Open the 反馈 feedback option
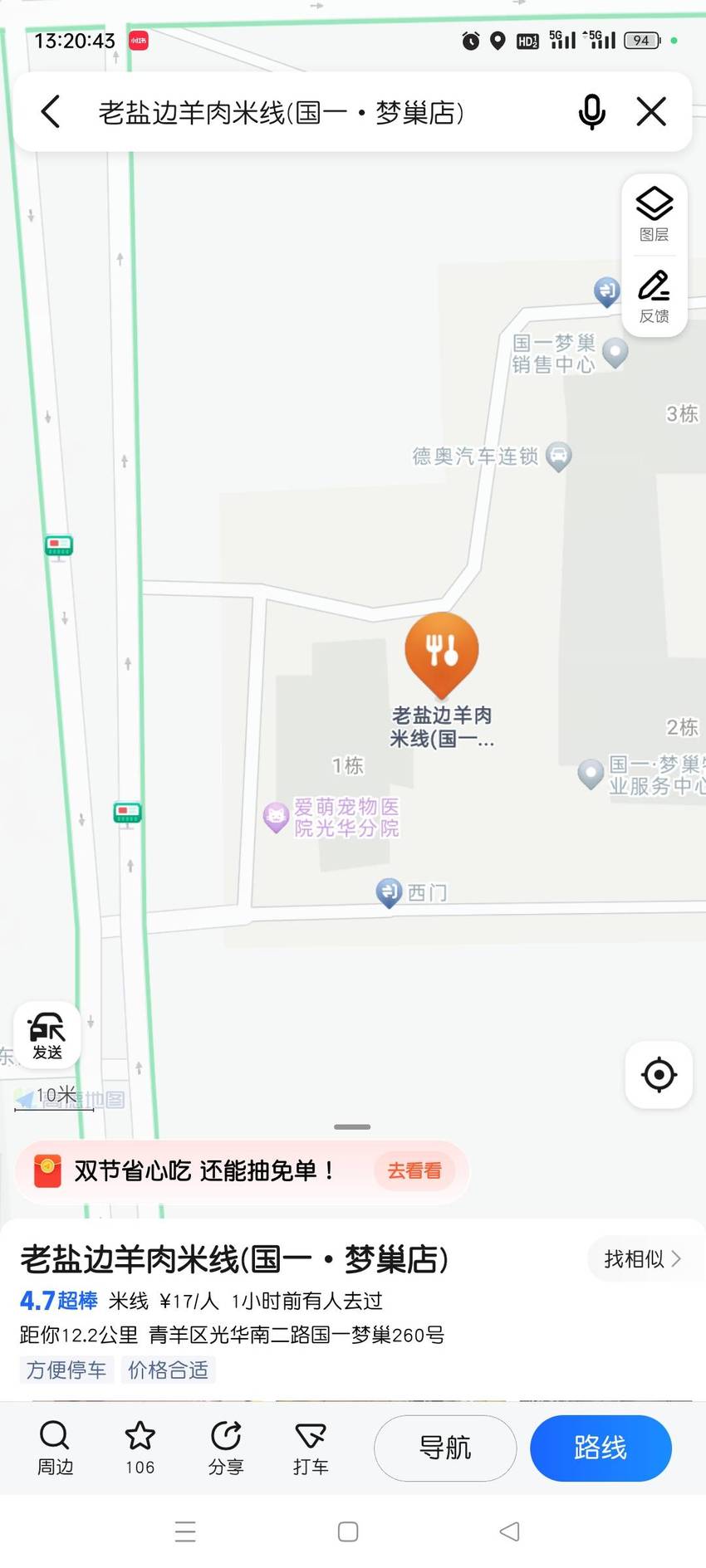Viewport: 706px width, 1568px height. (655, 296)
